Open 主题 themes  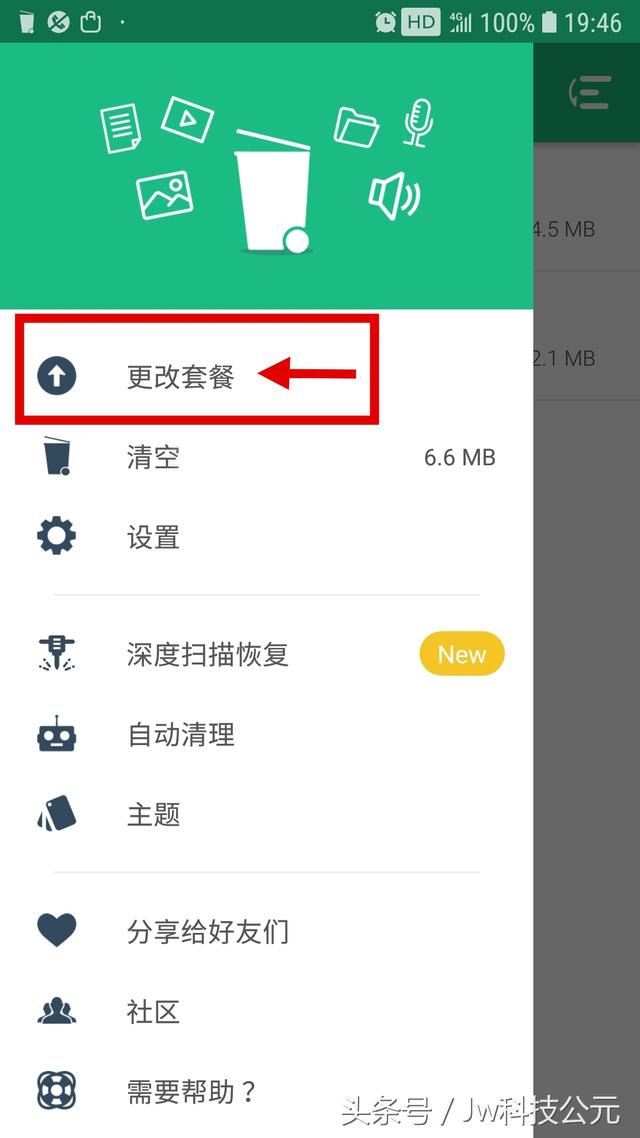[153, 814]
